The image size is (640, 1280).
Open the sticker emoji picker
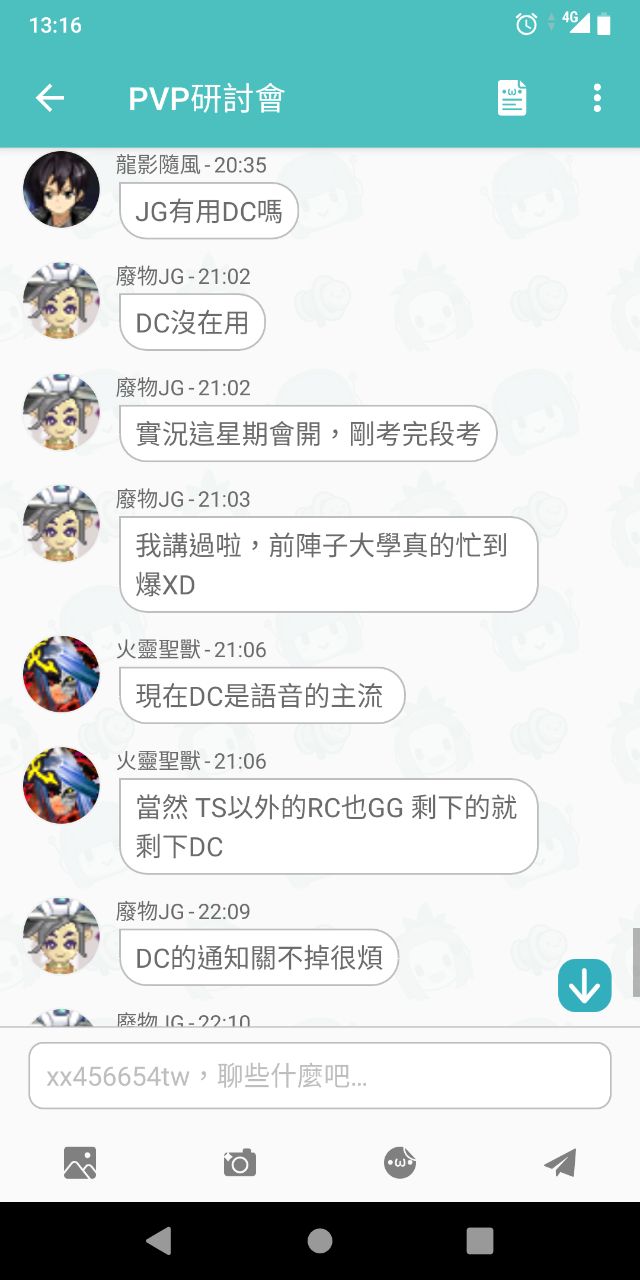pos(400,1163)
